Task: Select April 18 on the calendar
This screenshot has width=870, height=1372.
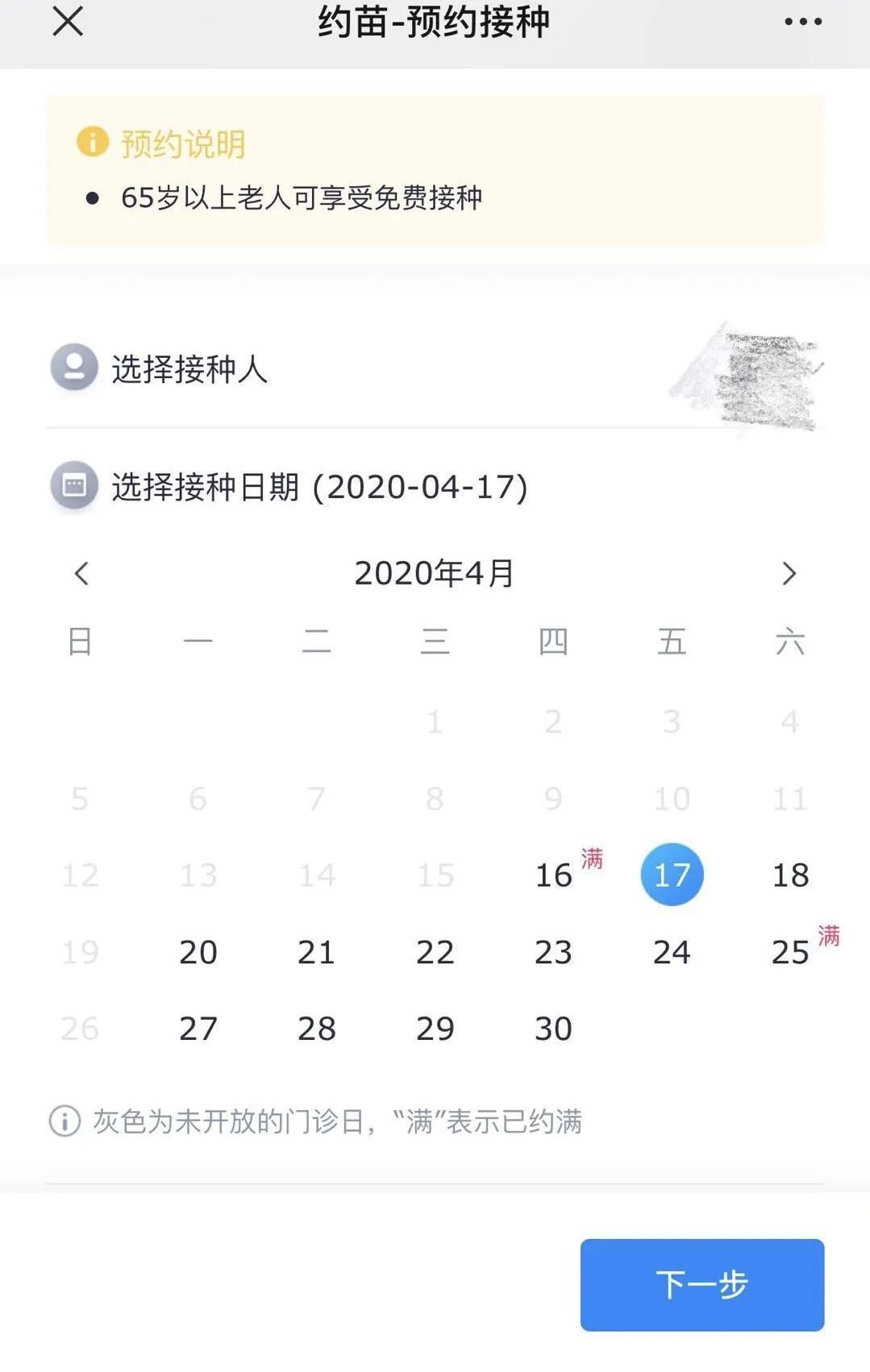Action: pos(790,875)
